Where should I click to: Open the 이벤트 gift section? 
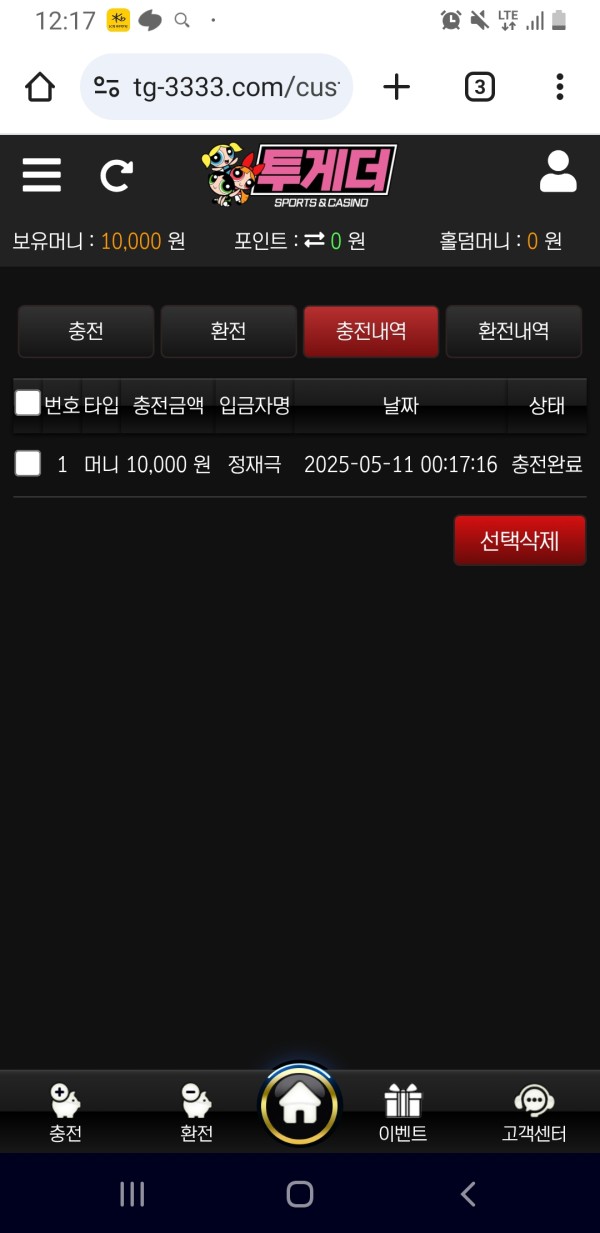(403, 1113)
